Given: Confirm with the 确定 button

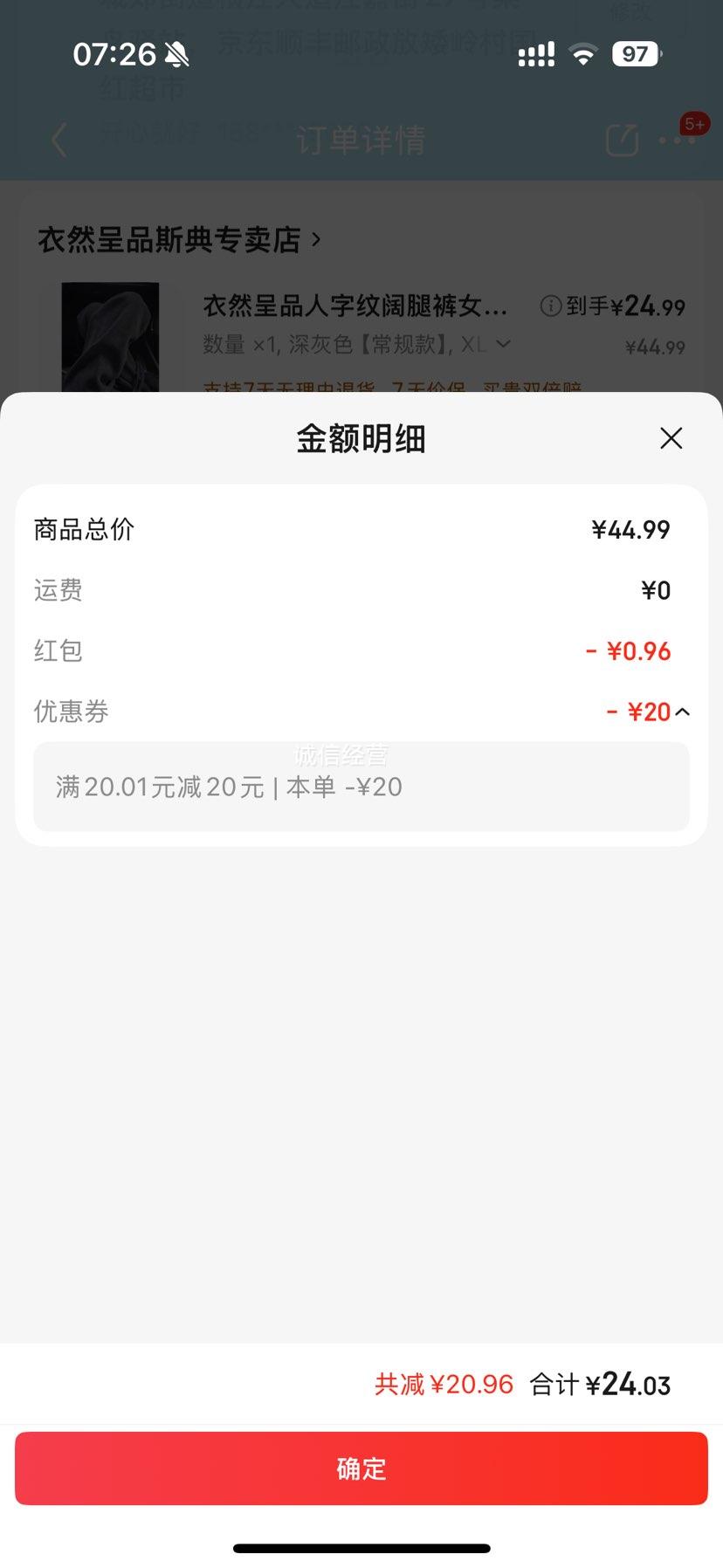Looking at the screenshot, I should pos(361,1468).
